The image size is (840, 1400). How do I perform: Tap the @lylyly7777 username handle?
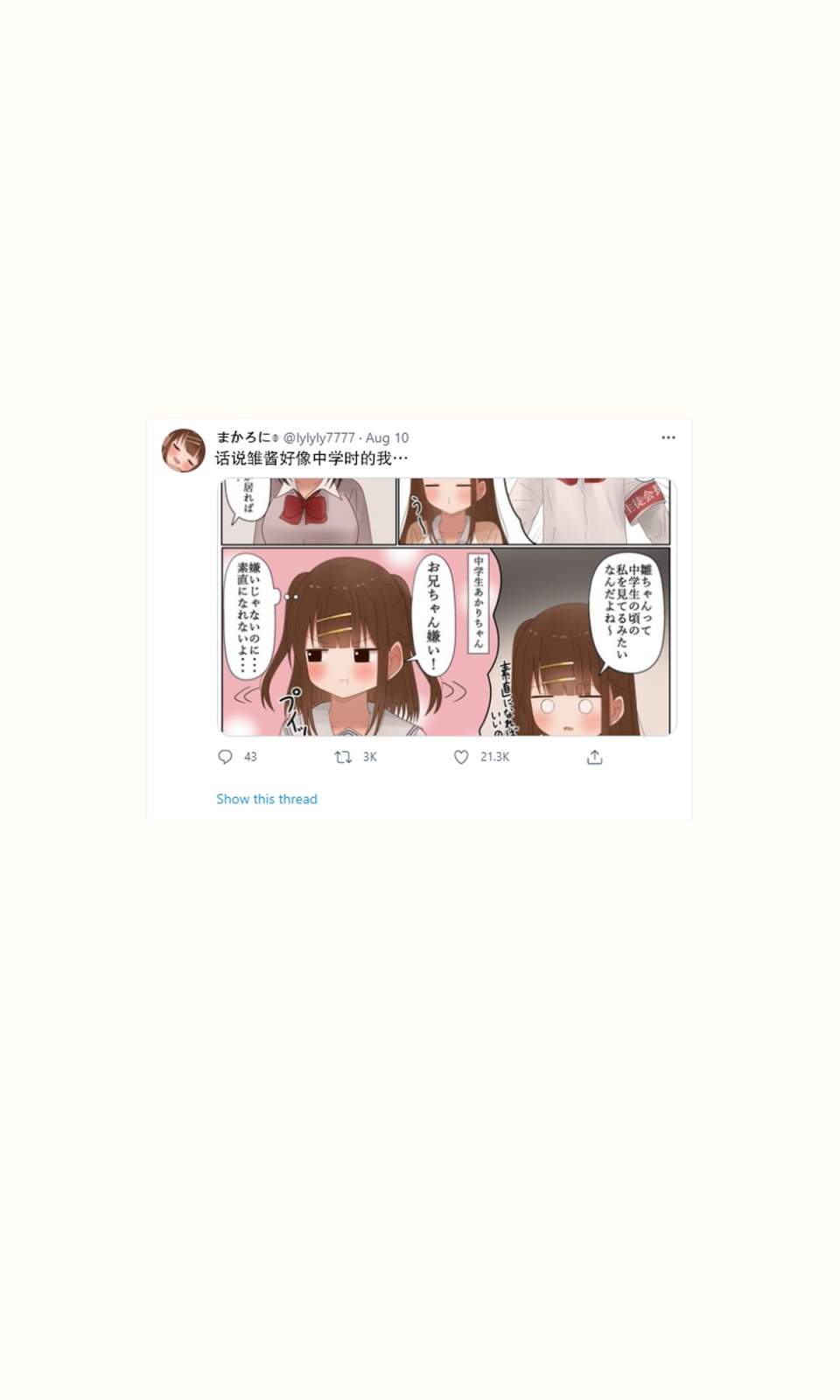coord(319,437)
